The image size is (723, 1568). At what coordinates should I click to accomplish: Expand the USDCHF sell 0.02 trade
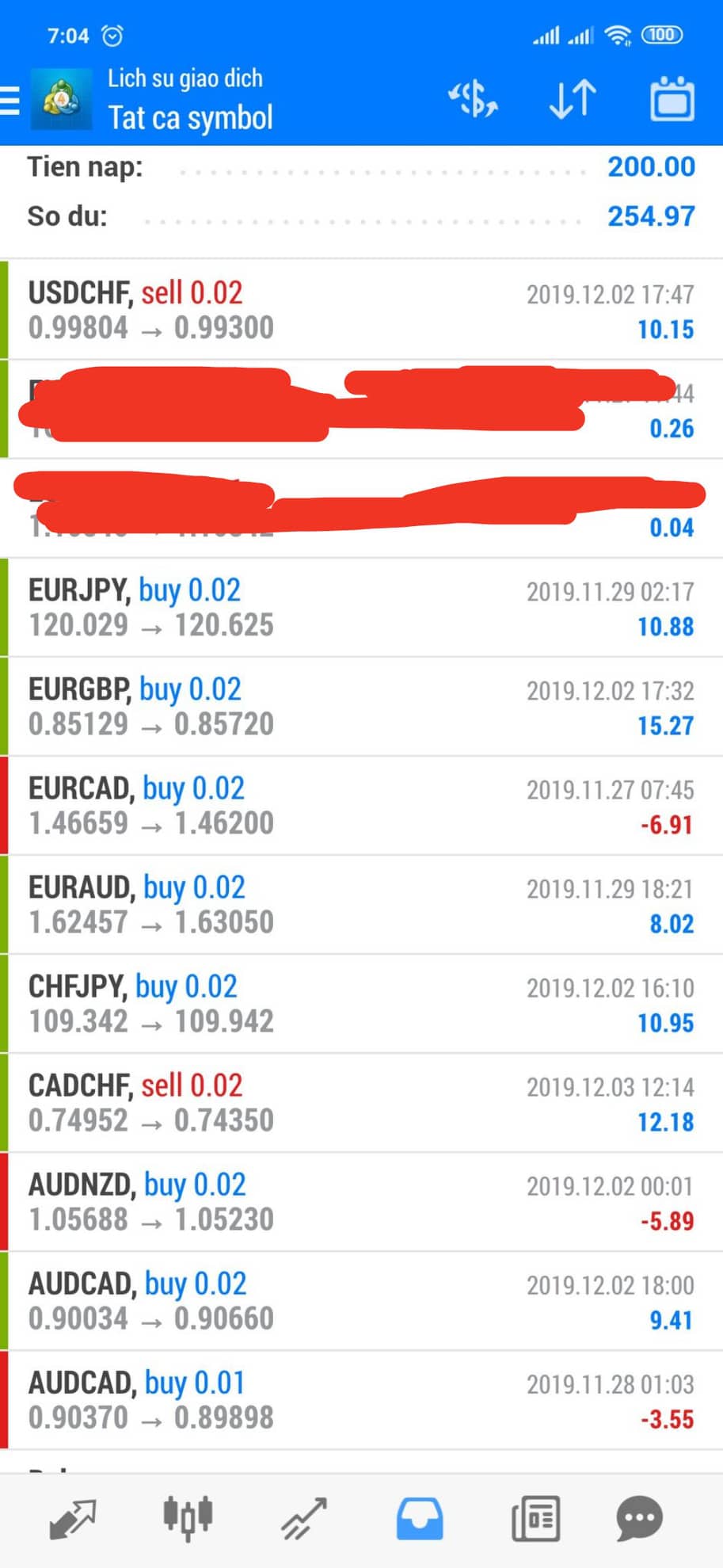pos(361,310)
